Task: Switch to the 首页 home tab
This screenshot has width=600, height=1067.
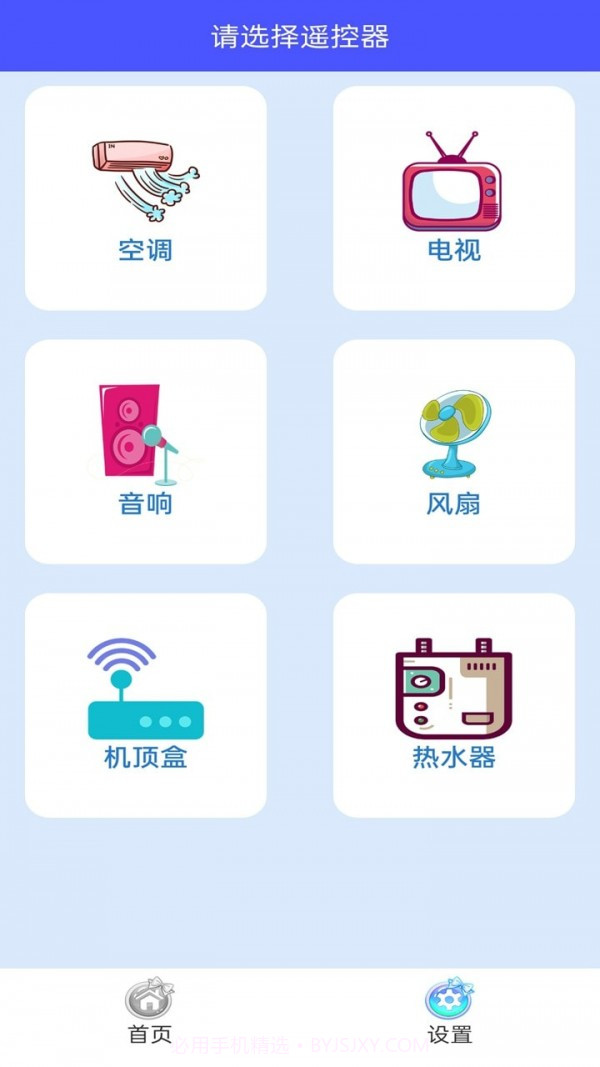Action: 150,1012
